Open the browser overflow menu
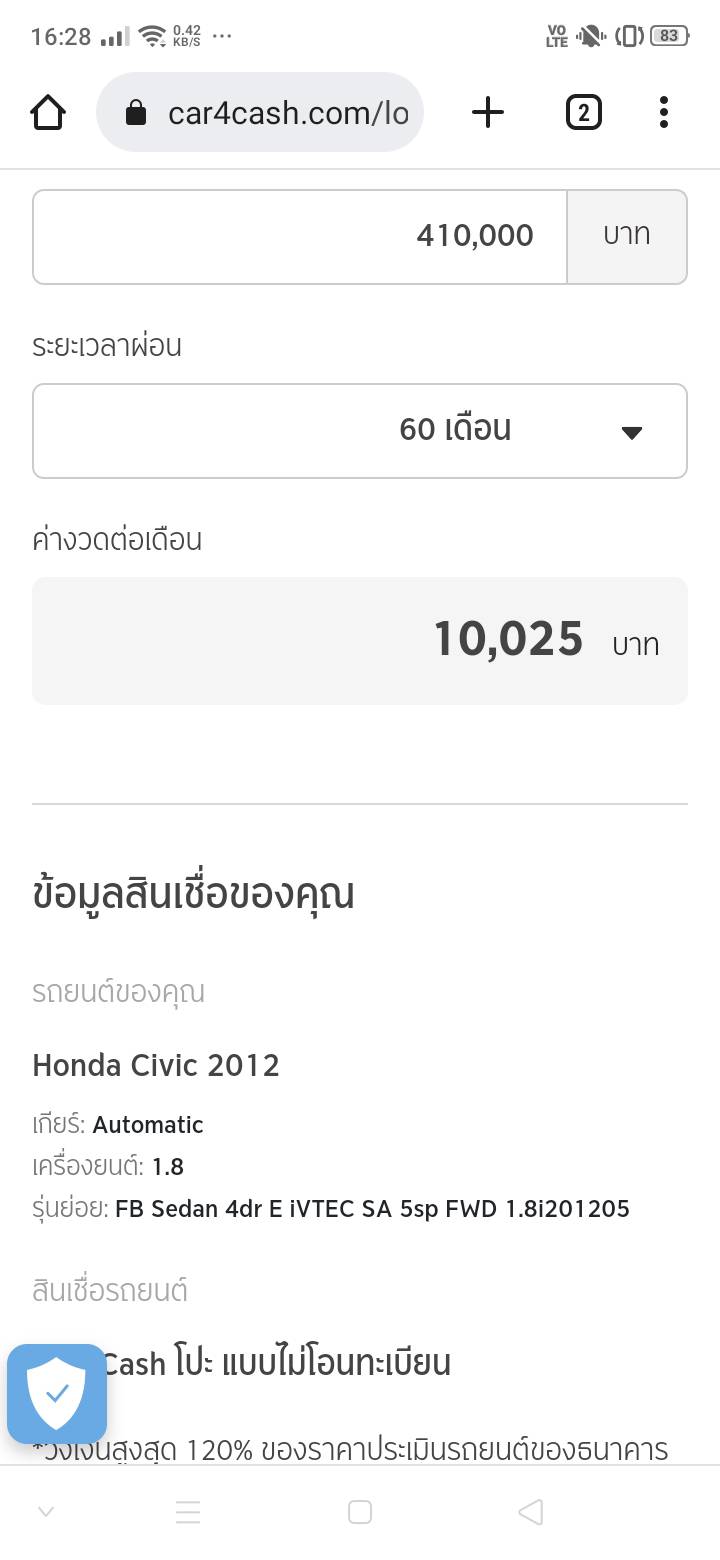 [x=663, y=113]
